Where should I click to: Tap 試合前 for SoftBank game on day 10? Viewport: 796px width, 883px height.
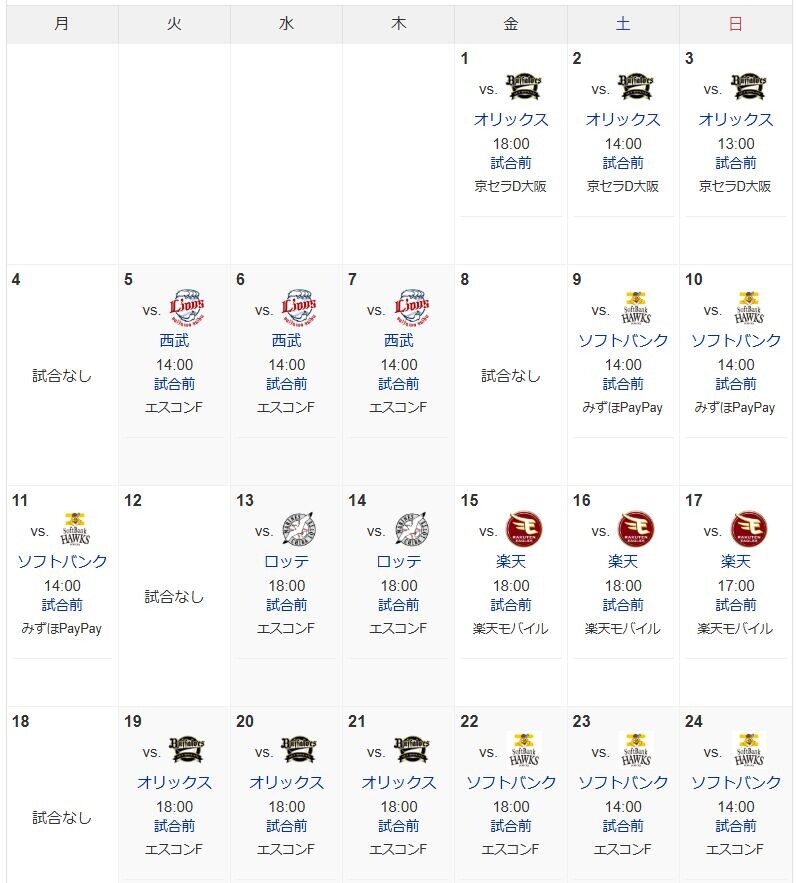pyautogui.click(x=735, y=384)
